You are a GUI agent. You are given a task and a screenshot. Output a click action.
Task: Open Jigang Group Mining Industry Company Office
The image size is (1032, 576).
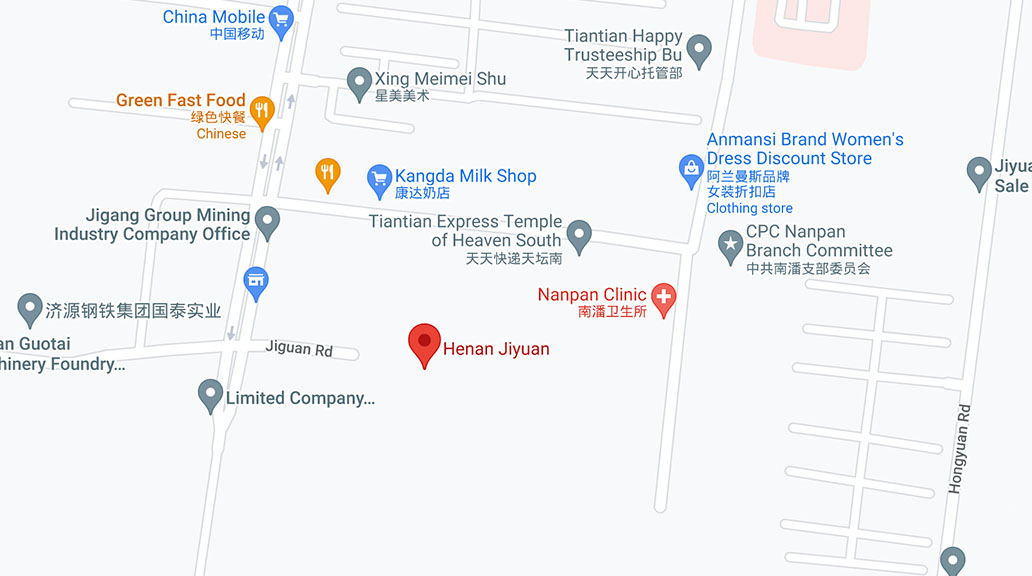pyautogui.click(x=267, y=220)
